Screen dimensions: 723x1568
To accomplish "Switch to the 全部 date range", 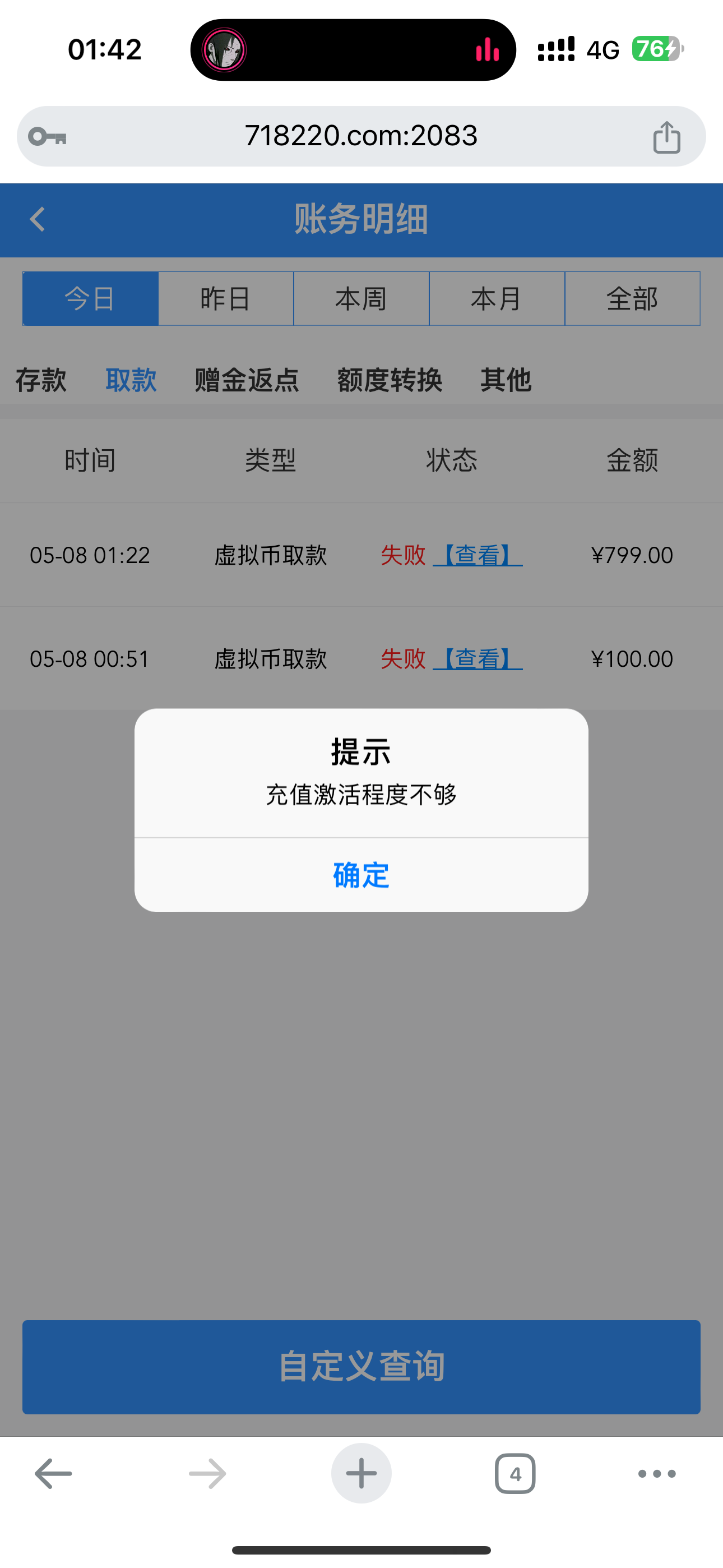I will tap(632, 298).
